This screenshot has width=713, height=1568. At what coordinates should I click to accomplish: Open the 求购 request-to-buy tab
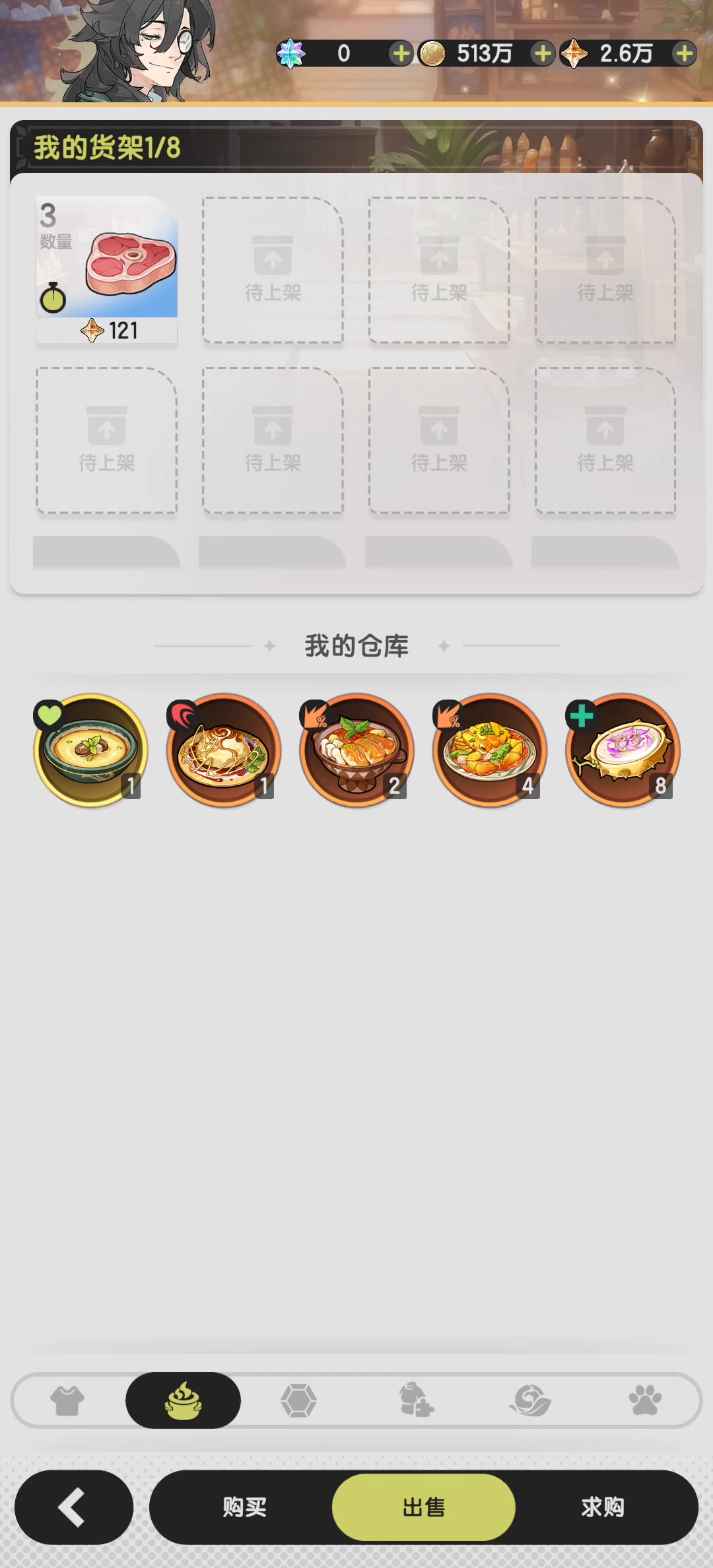click(x=602, y=1507)
